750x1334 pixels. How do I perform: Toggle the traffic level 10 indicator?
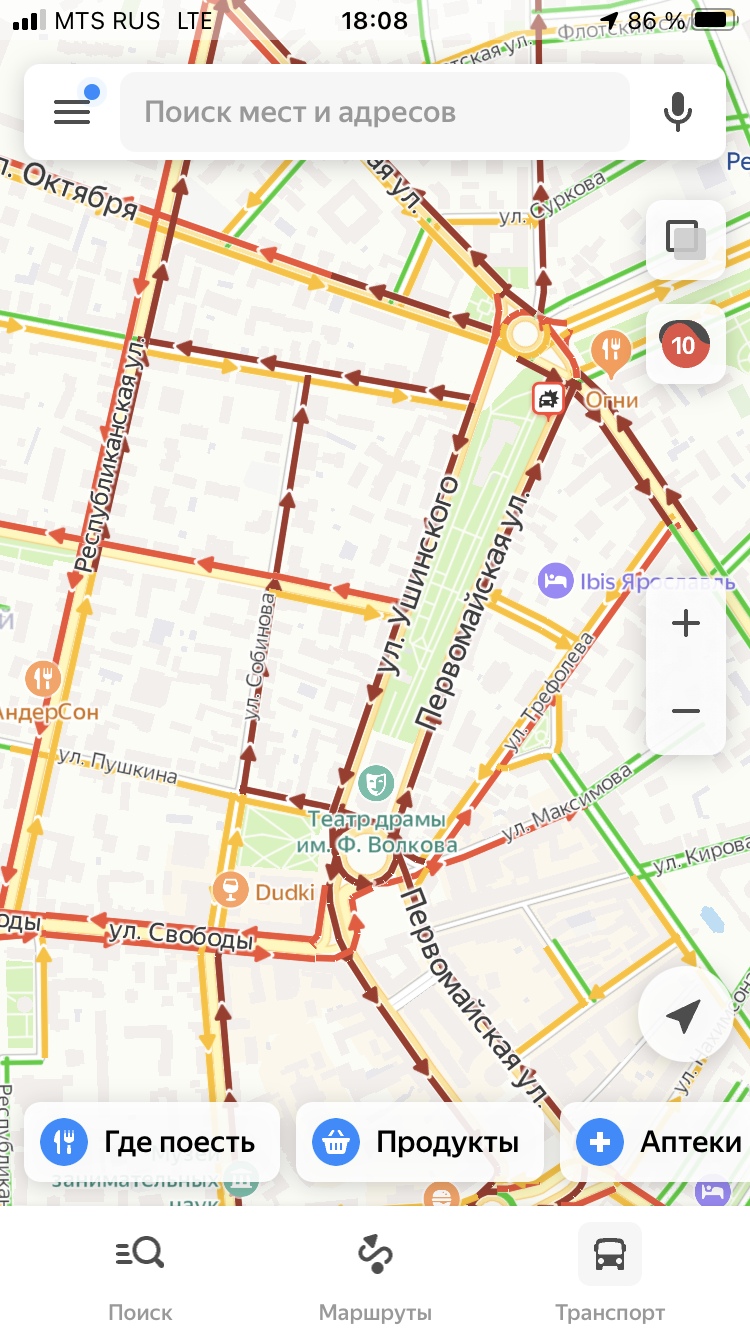coord(686,345)
